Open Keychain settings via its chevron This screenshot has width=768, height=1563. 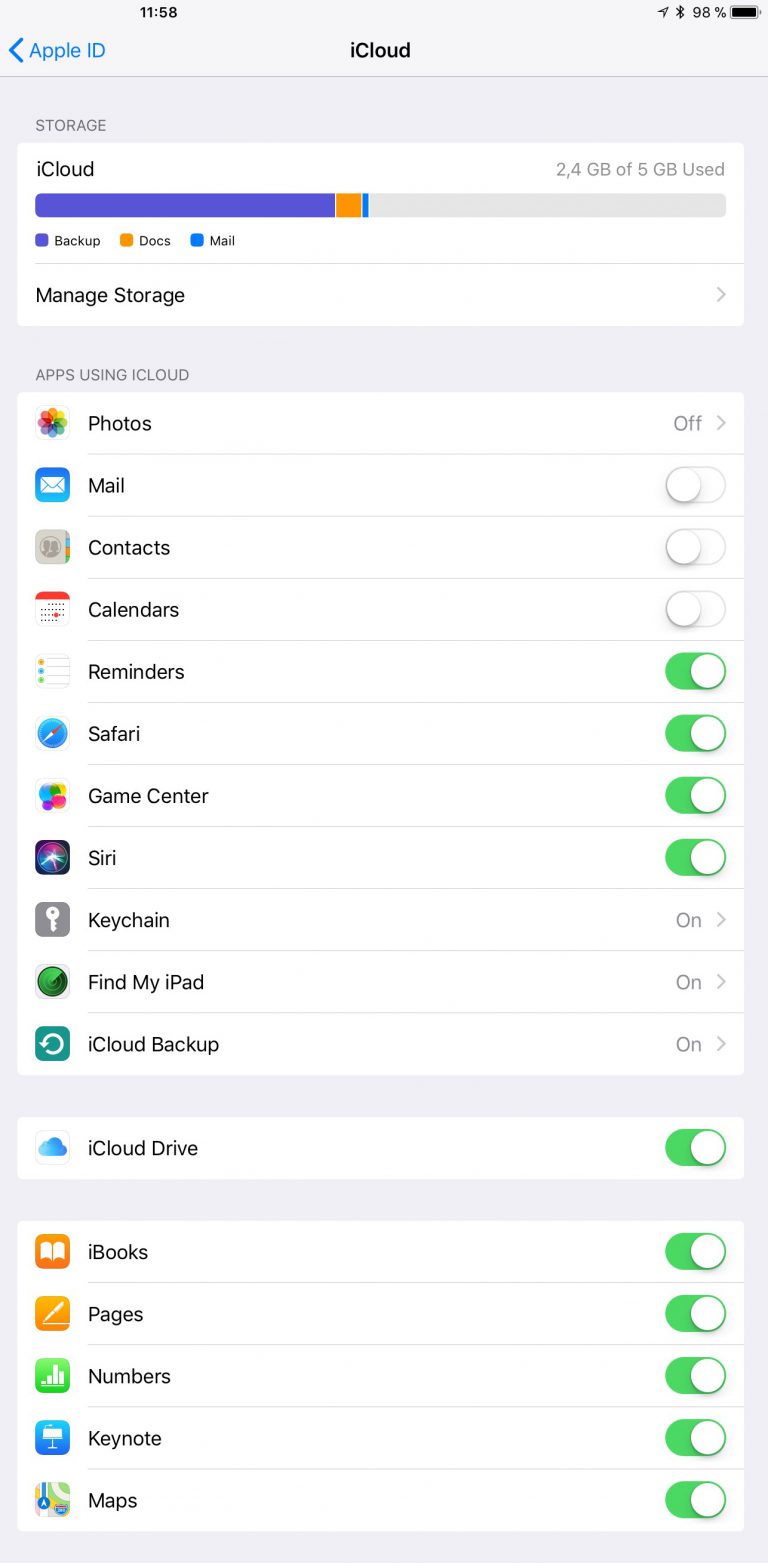(720, 919)
